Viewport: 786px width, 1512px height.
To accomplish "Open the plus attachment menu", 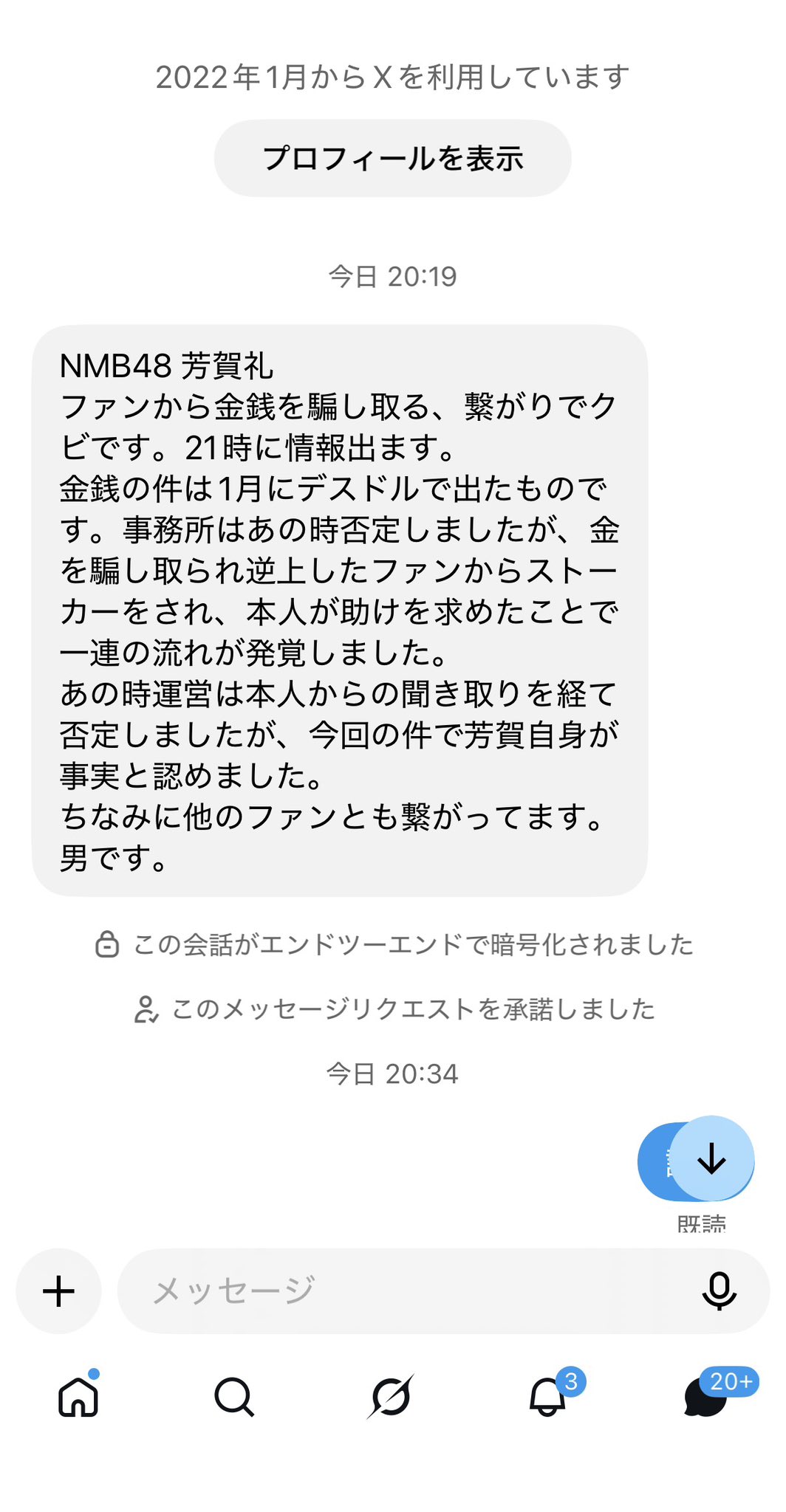I will click(58, 1291).
